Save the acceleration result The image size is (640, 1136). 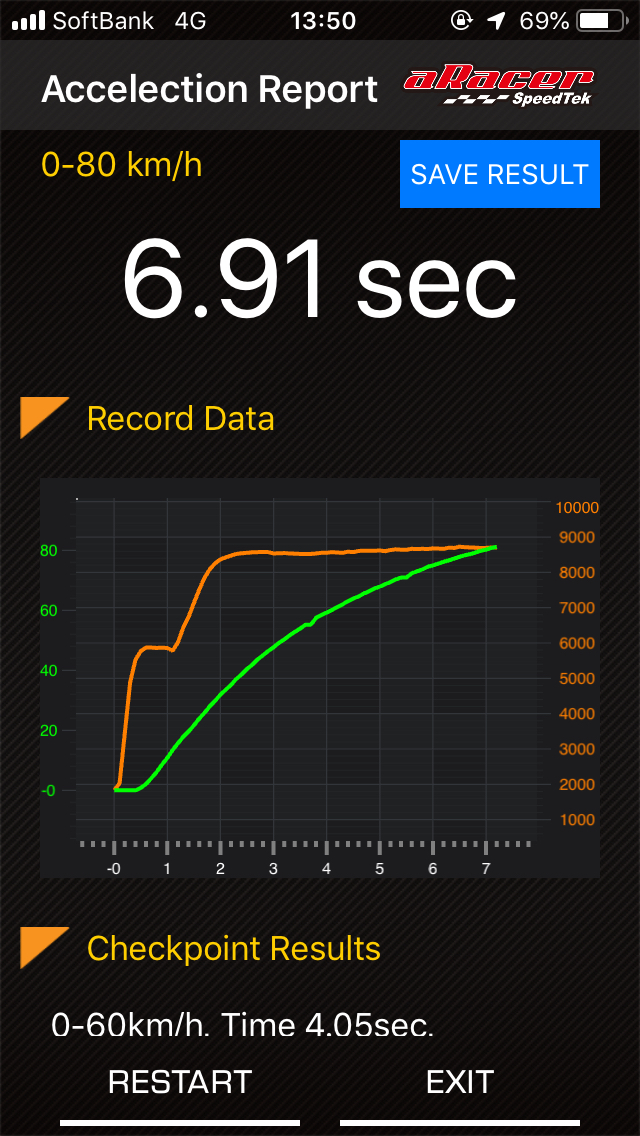point(499,174)
